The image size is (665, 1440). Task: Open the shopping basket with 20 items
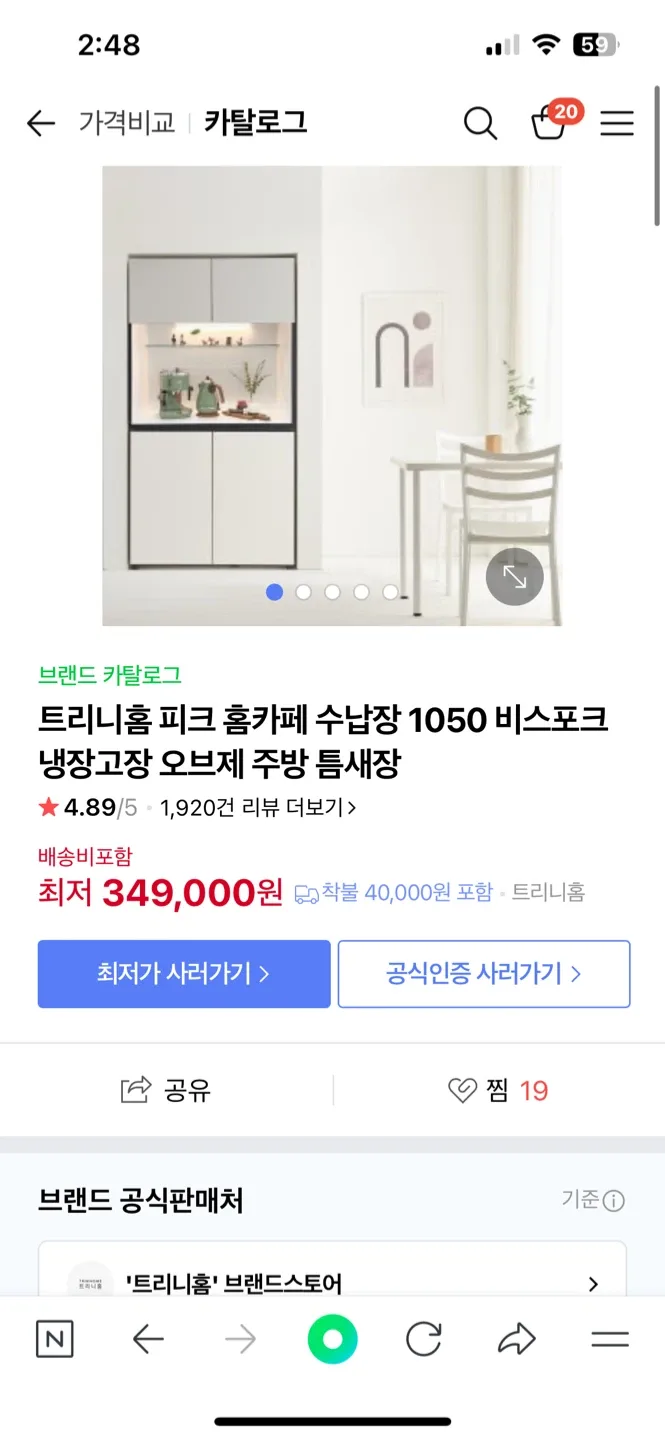pyautogui.click(x=549, y=123)
